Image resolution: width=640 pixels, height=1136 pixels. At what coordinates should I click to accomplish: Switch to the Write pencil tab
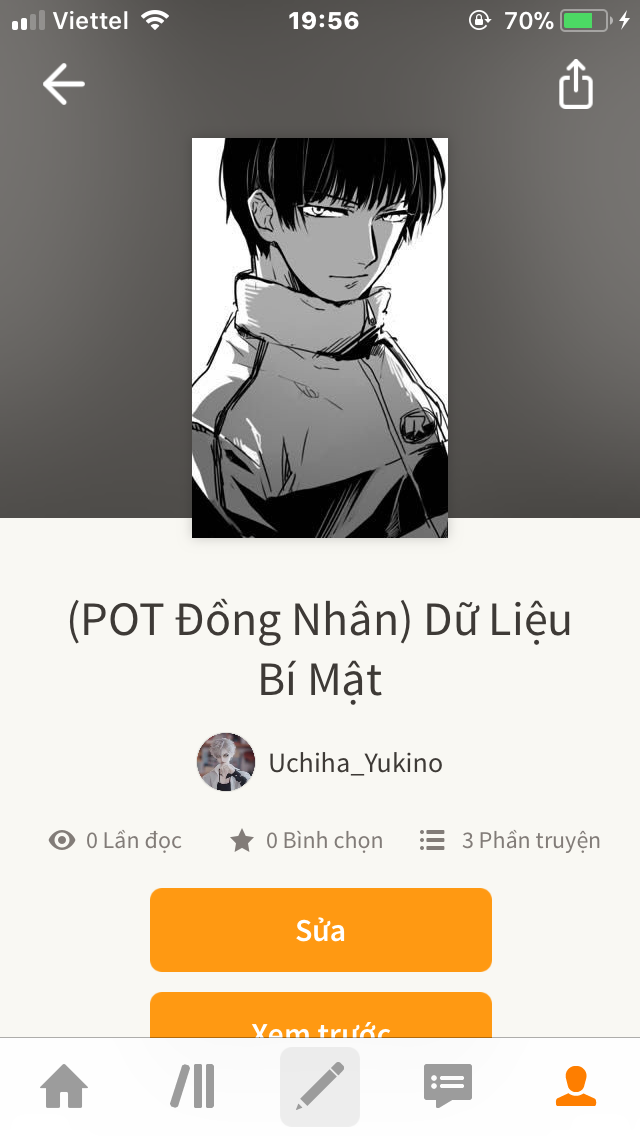pyautogui.click(x=320, y=1086)
